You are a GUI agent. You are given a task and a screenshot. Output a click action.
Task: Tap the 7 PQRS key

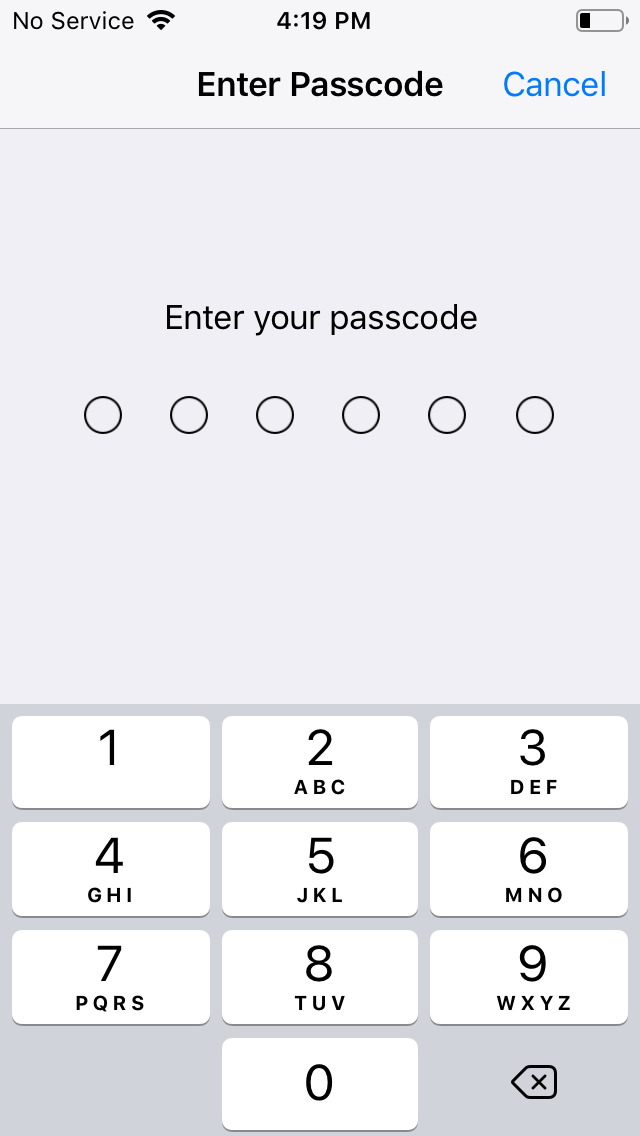point(111,977)
